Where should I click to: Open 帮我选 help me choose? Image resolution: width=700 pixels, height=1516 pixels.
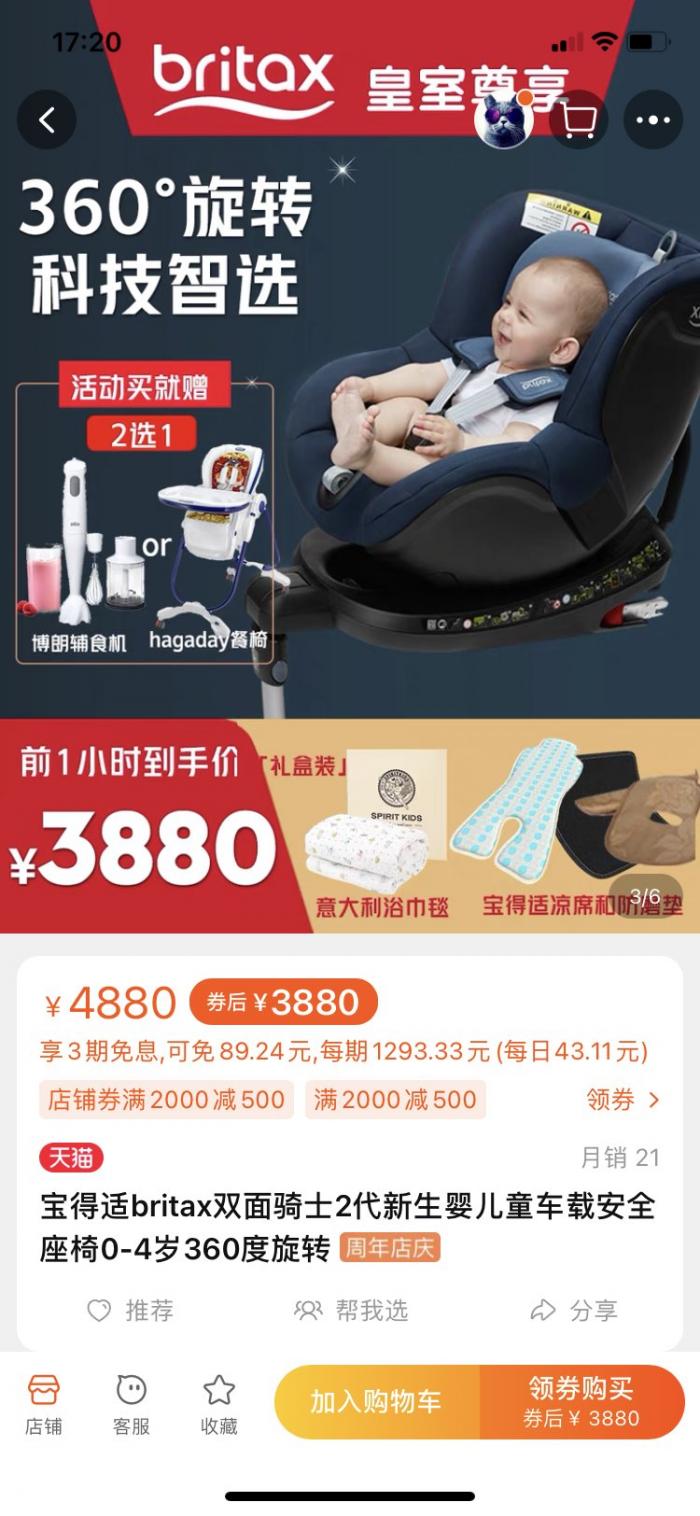[351, 1310]
